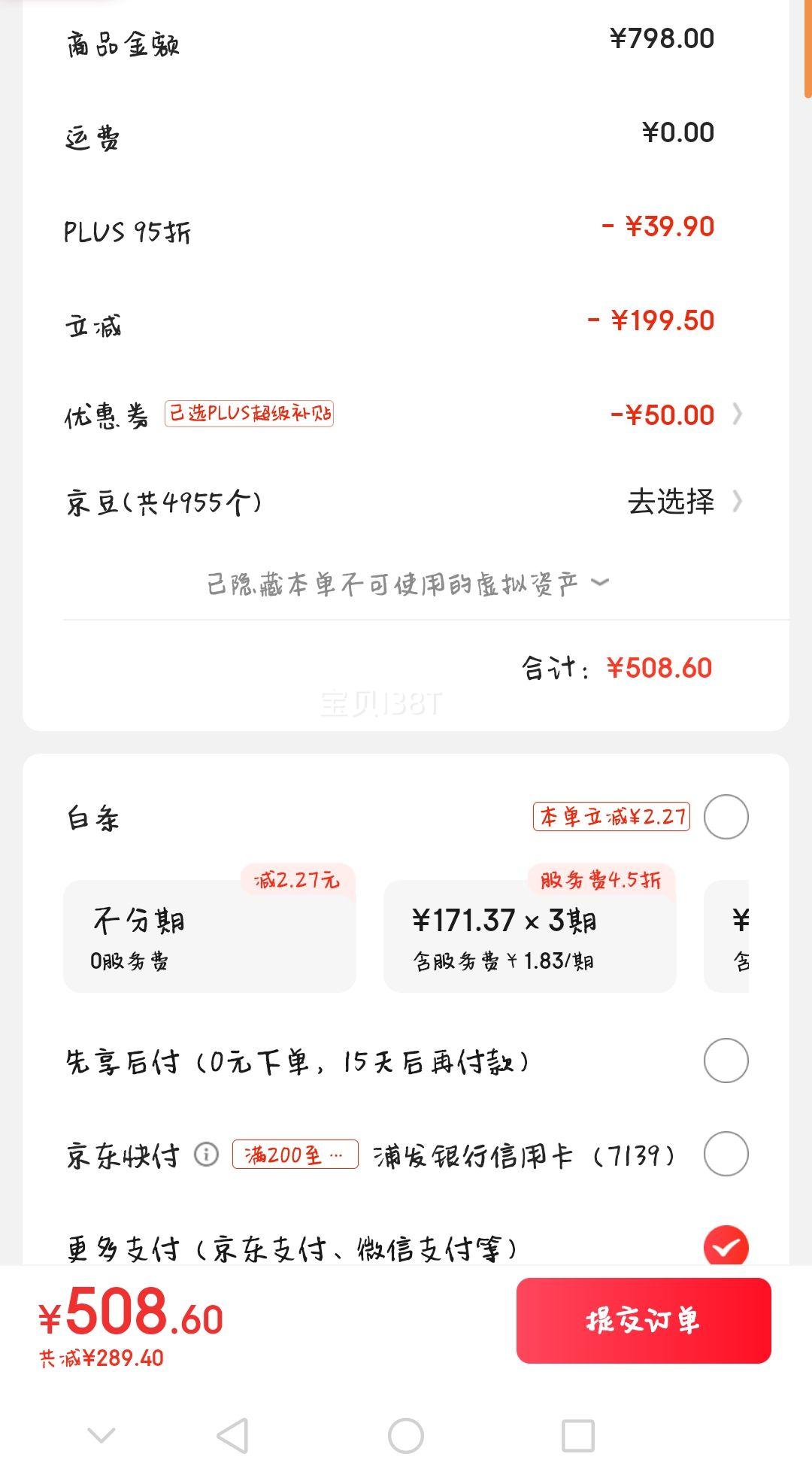Go to the system home screen
812x1481 pixels.
coord(406,1436)
